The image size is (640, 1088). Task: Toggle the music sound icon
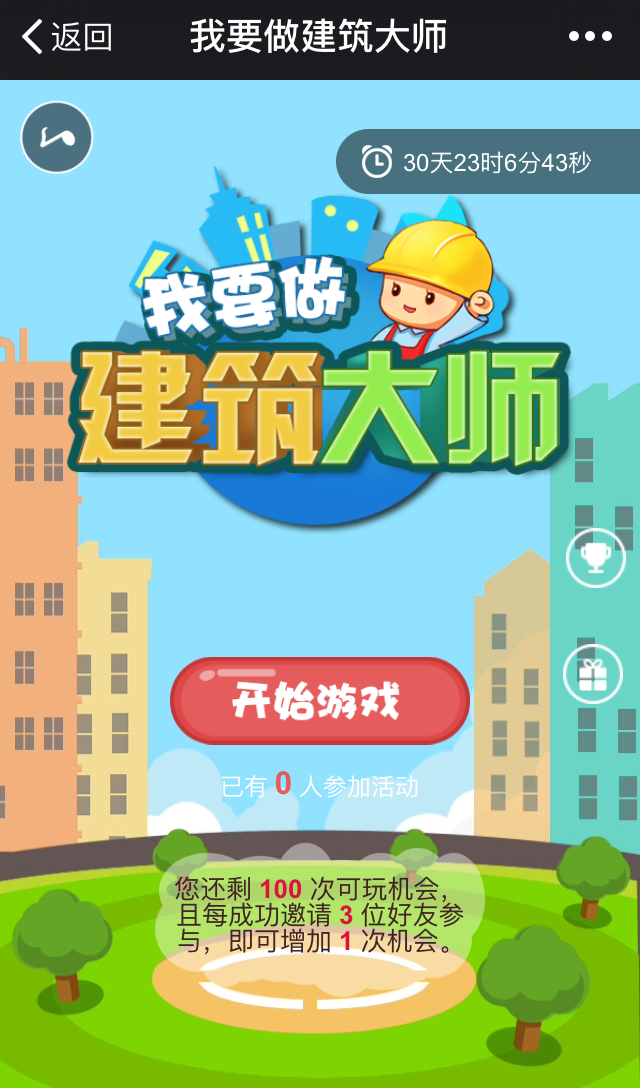point(57,138)
